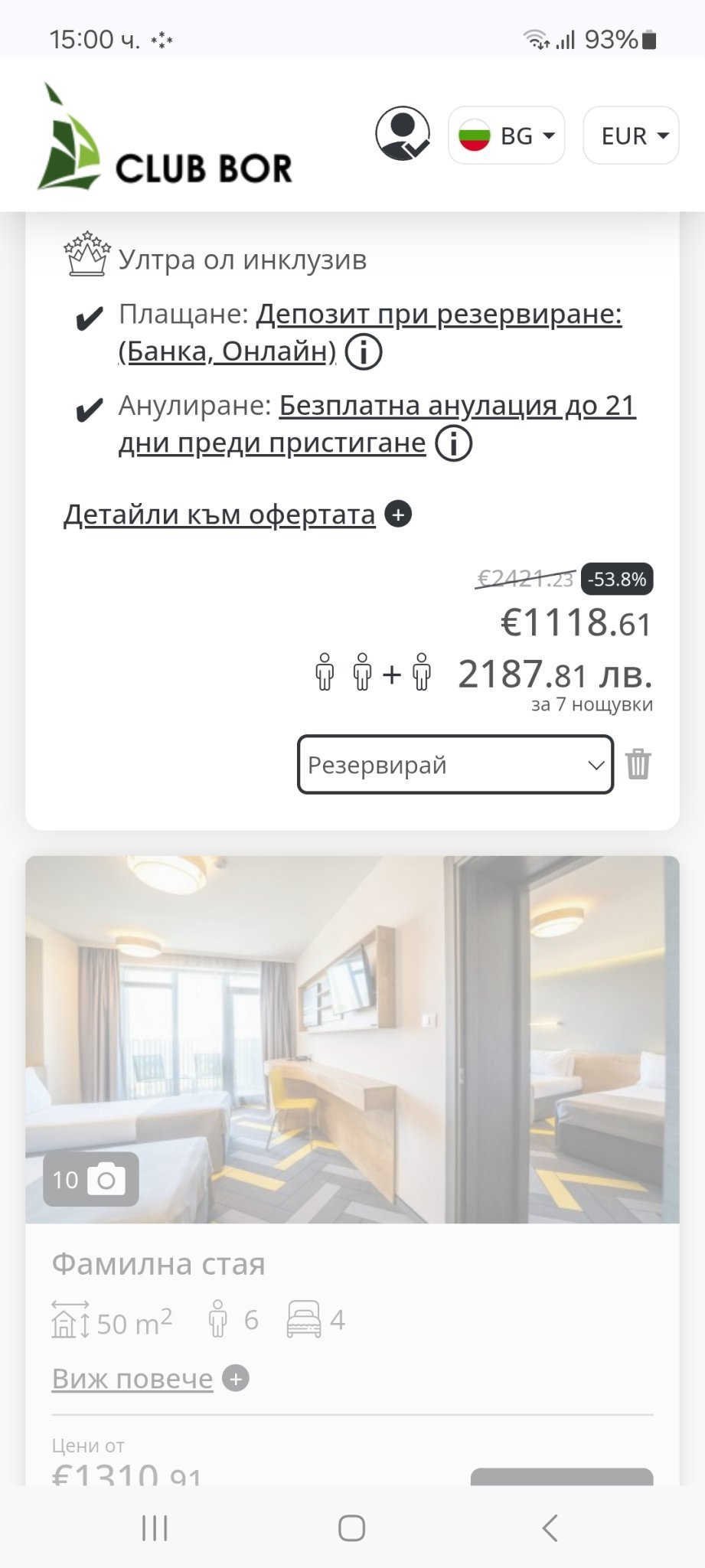The height and width of the screenshot is (1568, 705).
Task: Go back with system back button
Action: click(x=549, y=1527)
